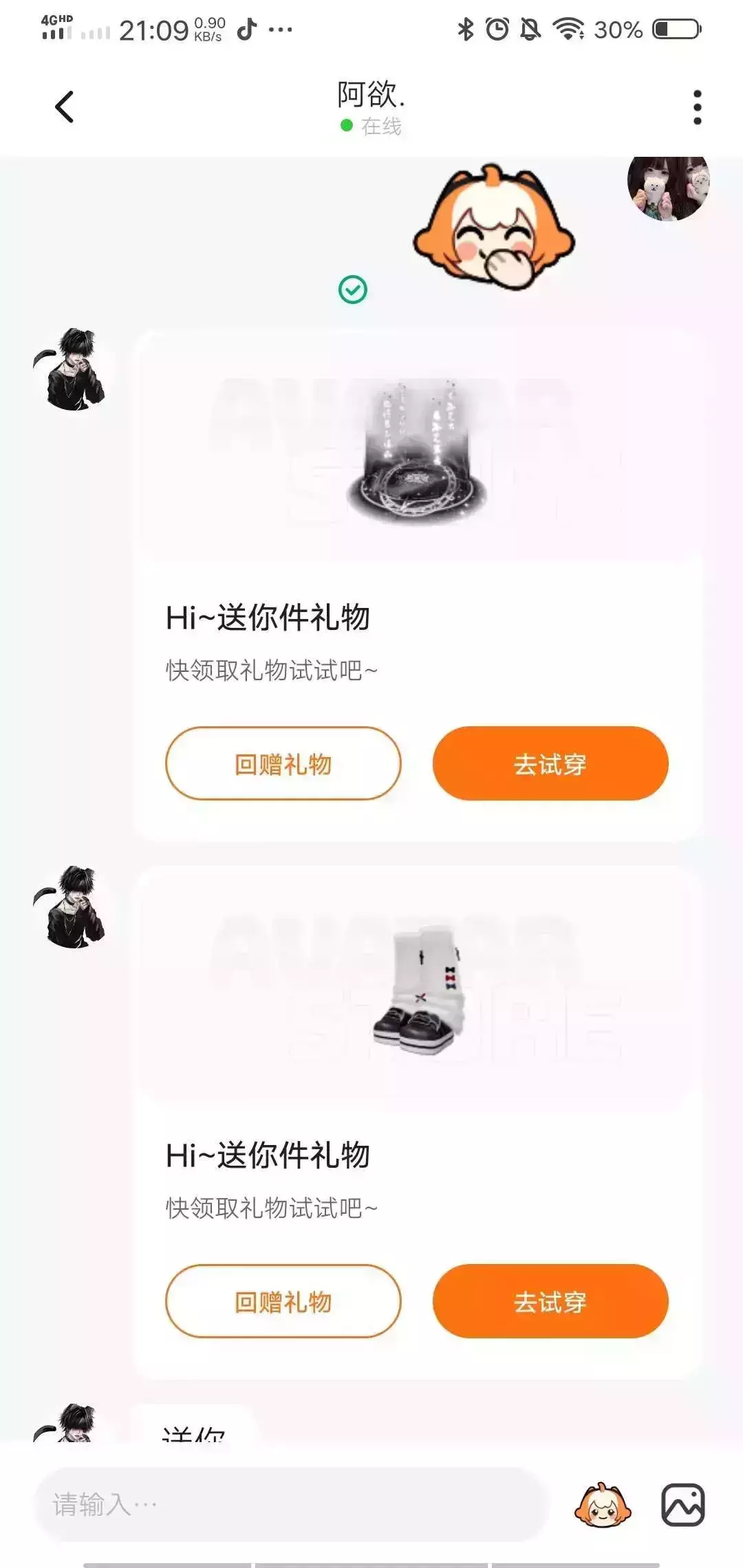Open the sticker emoji picker
743x1568 pixels.
(x=603, y=1505)
